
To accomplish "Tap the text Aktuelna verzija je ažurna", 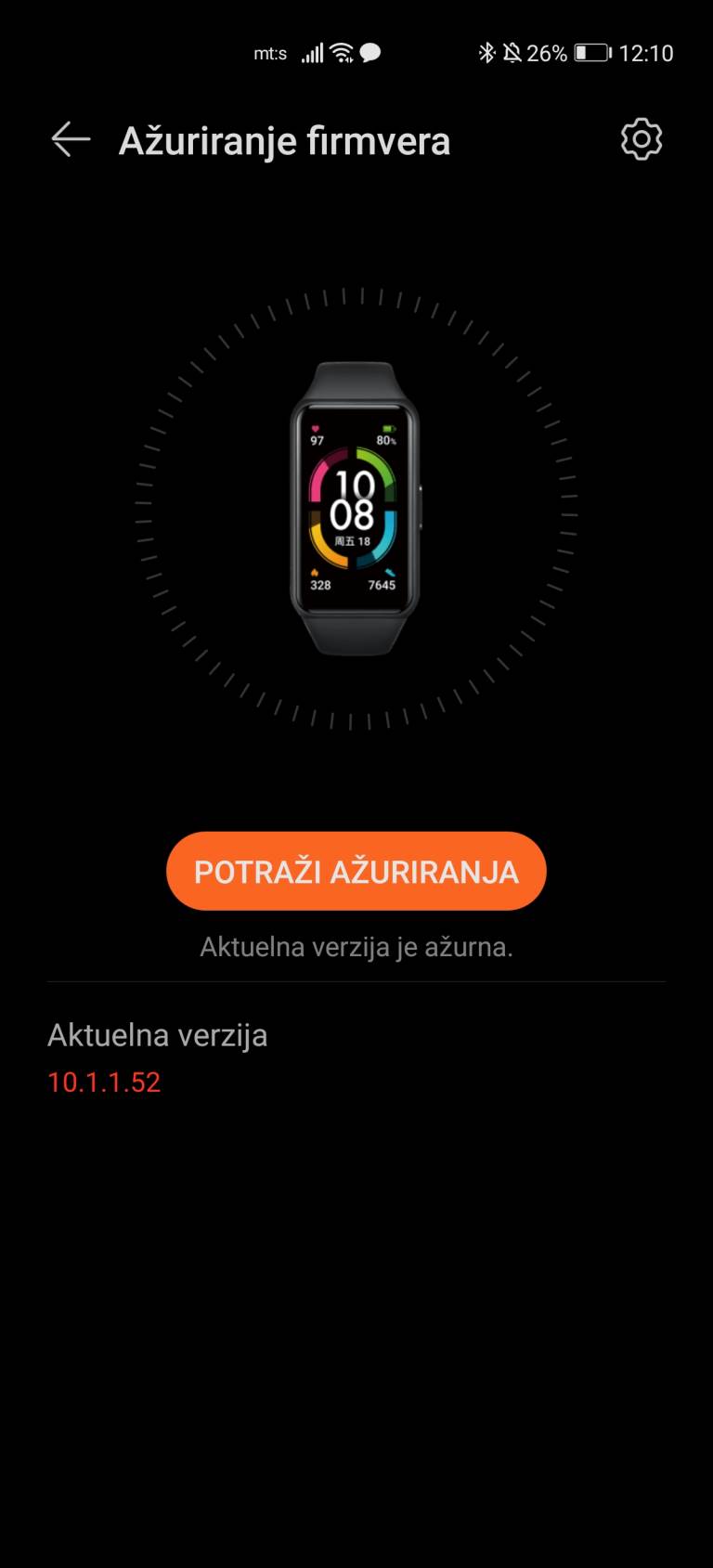I will (356, 947).
